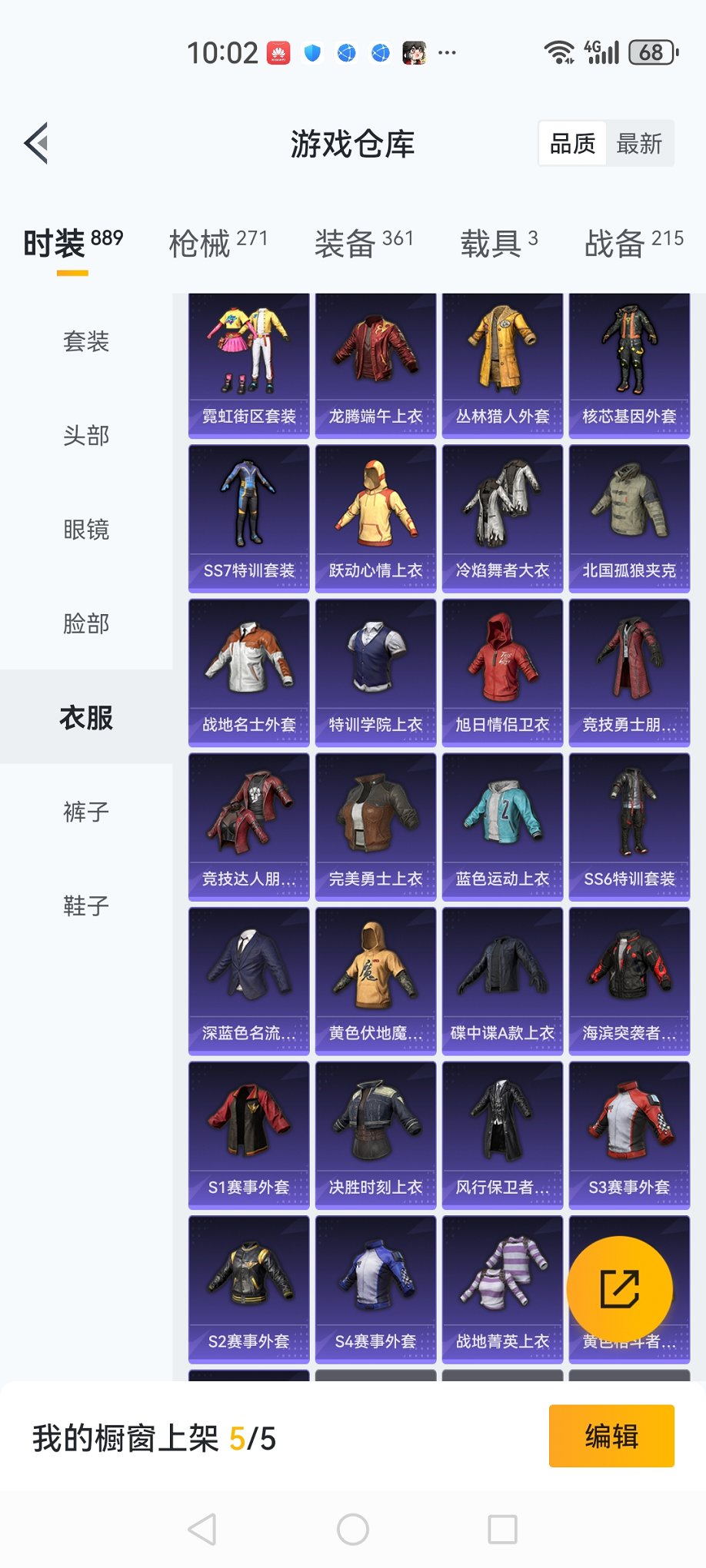Image resolution: width=706 pixels, height=1568 pixels.
Task: Tap the 编辑 button
Action: point(611,1436)
